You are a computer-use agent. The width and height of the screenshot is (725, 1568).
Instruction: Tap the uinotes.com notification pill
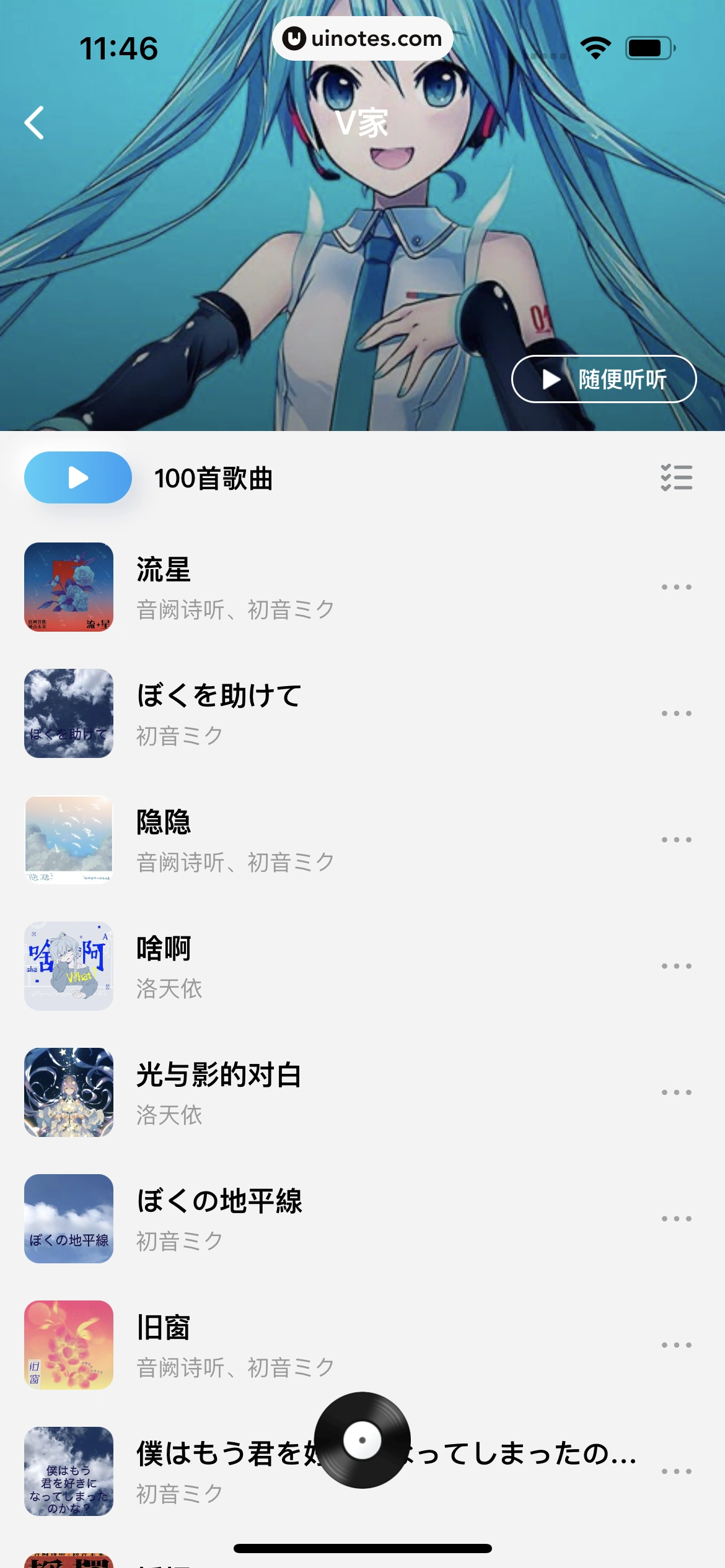click(x=362, y=38)
